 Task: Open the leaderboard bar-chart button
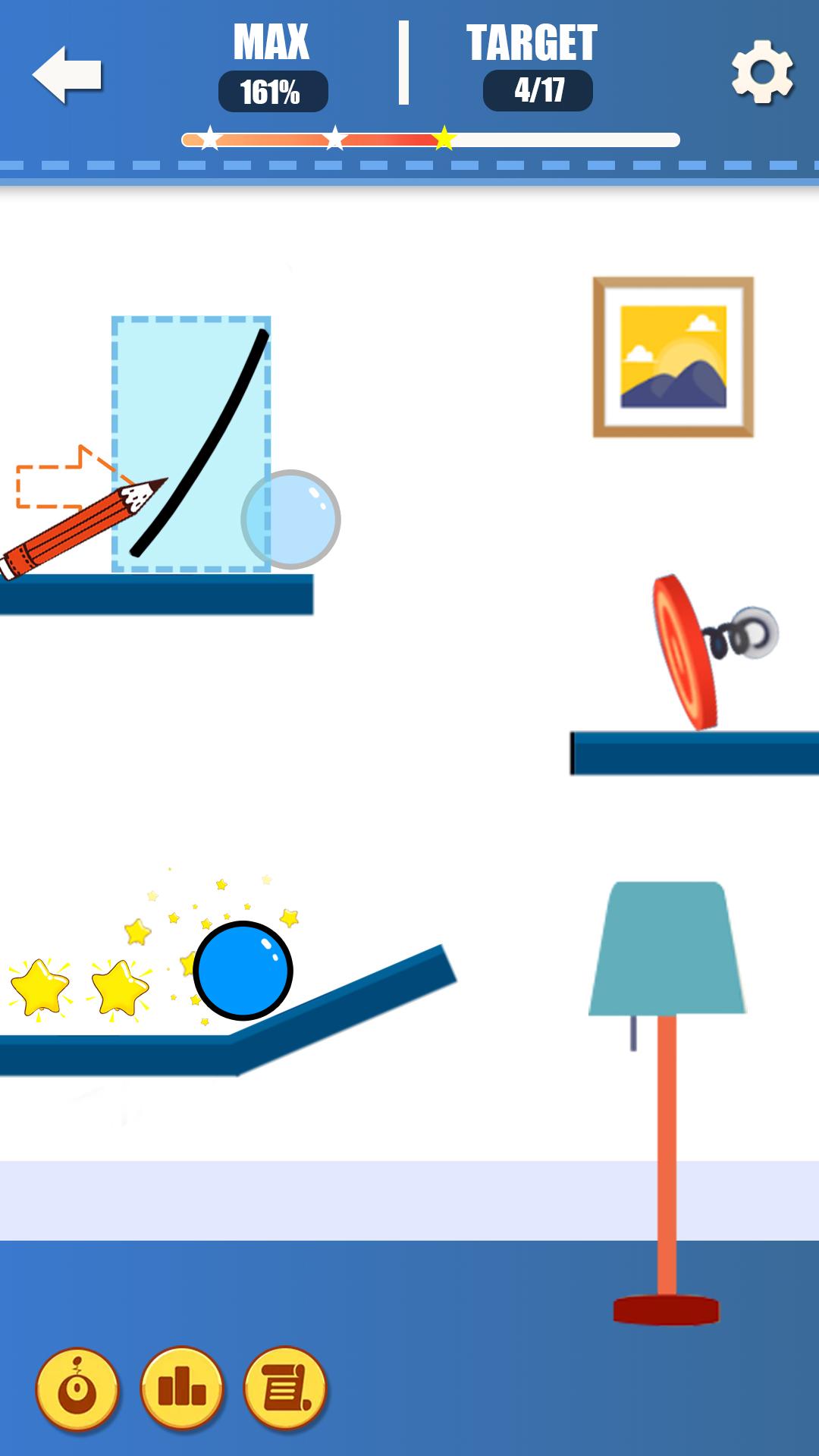pos(182,1389)
